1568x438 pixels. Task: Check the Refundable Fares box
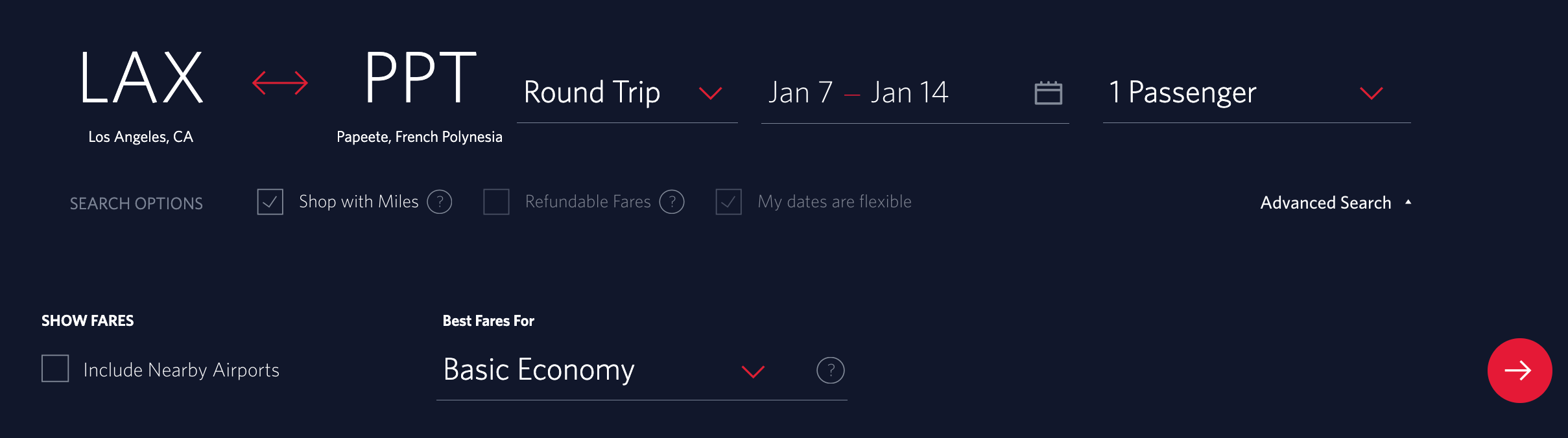point(497,202)
